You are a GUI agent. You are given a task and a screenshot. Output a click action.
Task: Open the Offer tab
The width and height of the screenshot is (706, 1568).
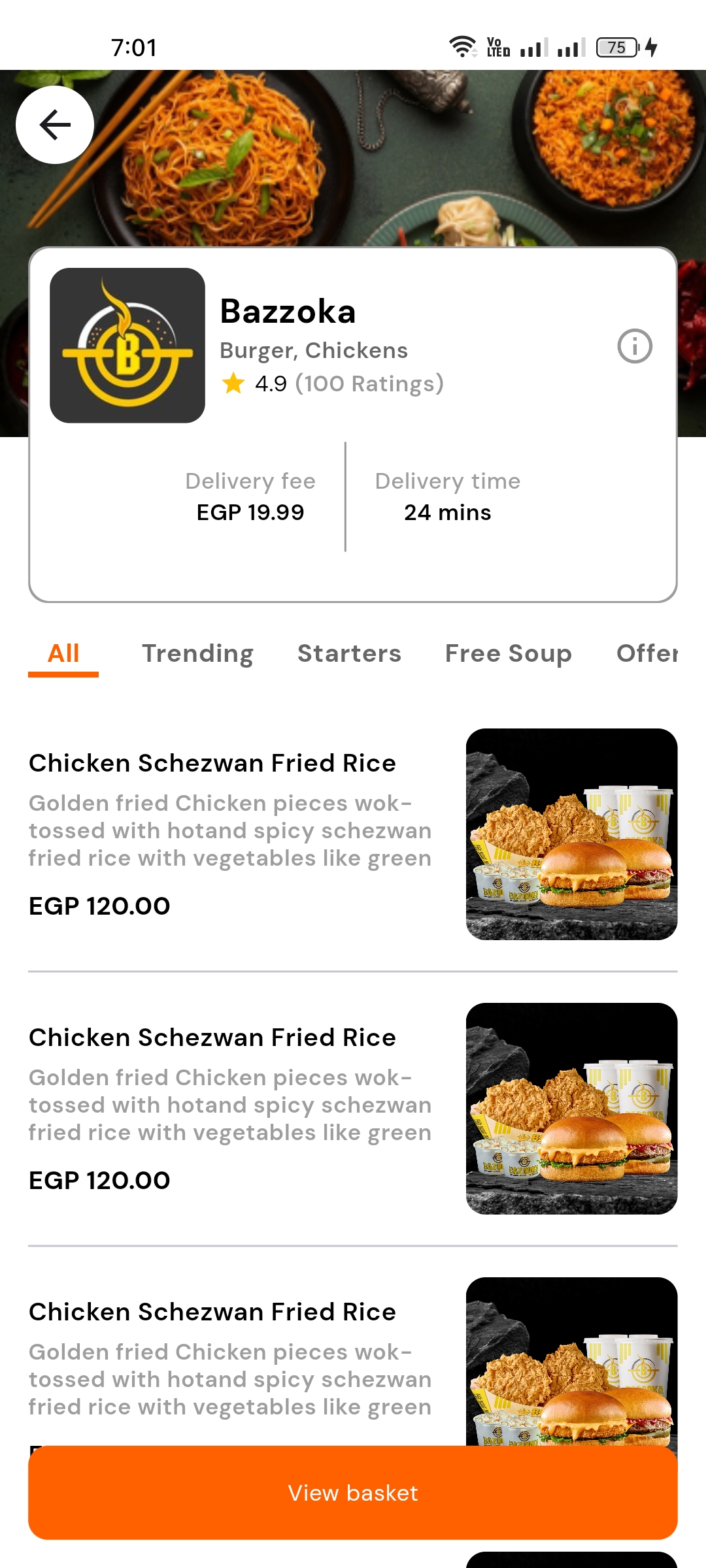[x=646, y=653]
